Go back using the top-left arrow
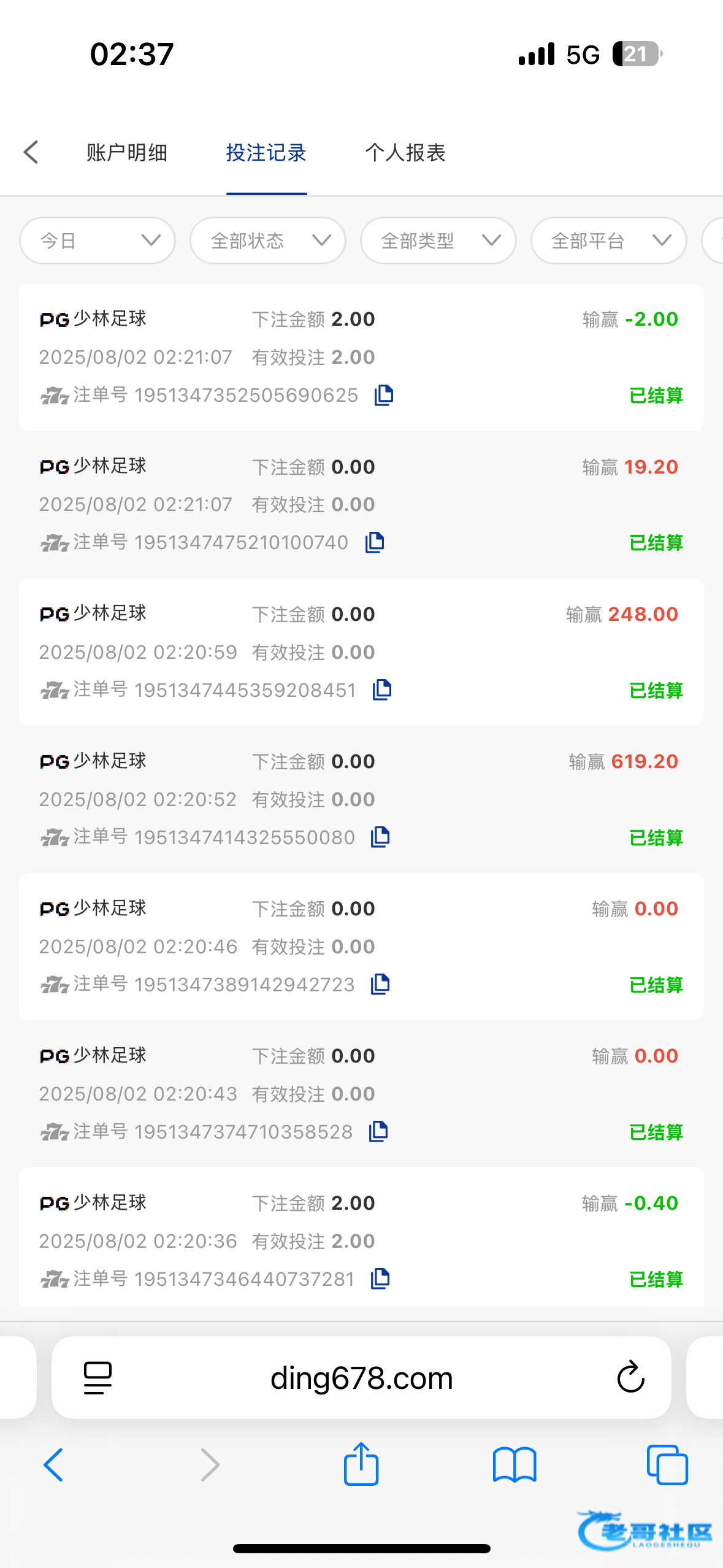The height and width of the screenshot is (1568, 723). pyautogui.click(x=31, y=152)
